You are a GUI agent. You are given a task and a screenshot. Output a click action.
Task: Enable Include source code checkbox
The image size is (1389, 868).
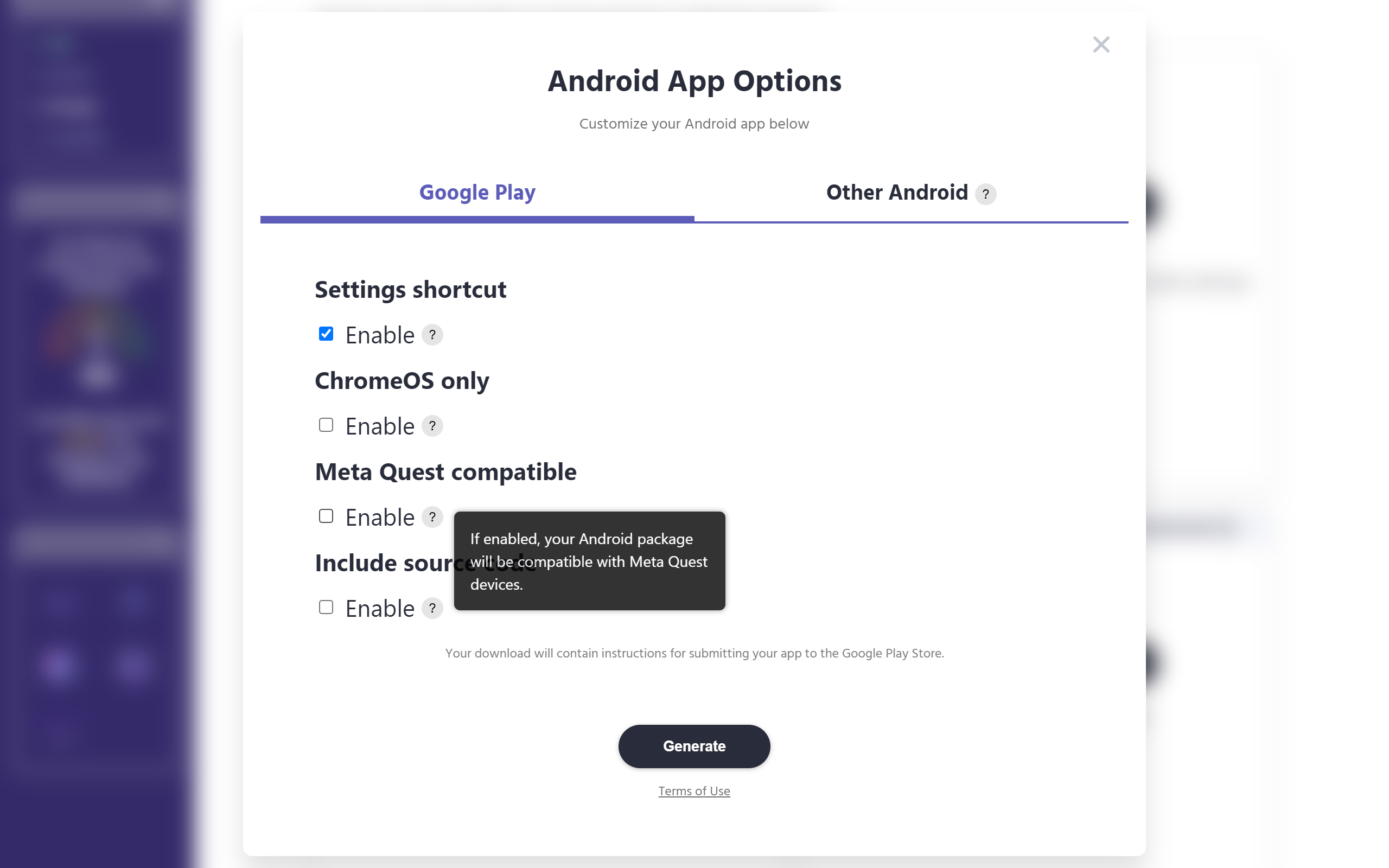[326, 608]
